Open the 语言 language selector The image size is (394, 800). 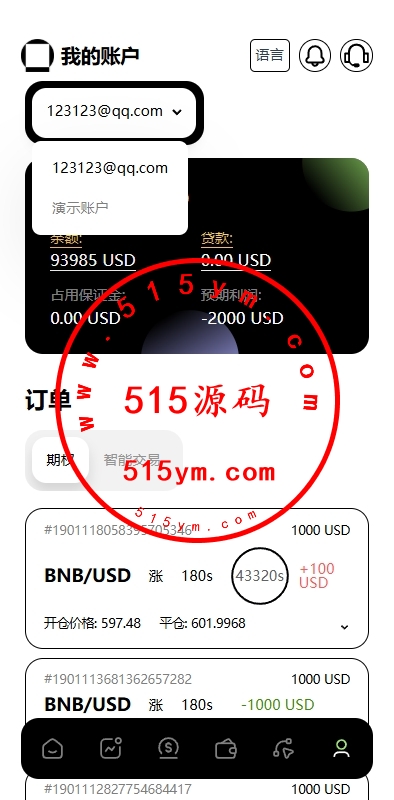click(x=269, y=55)
